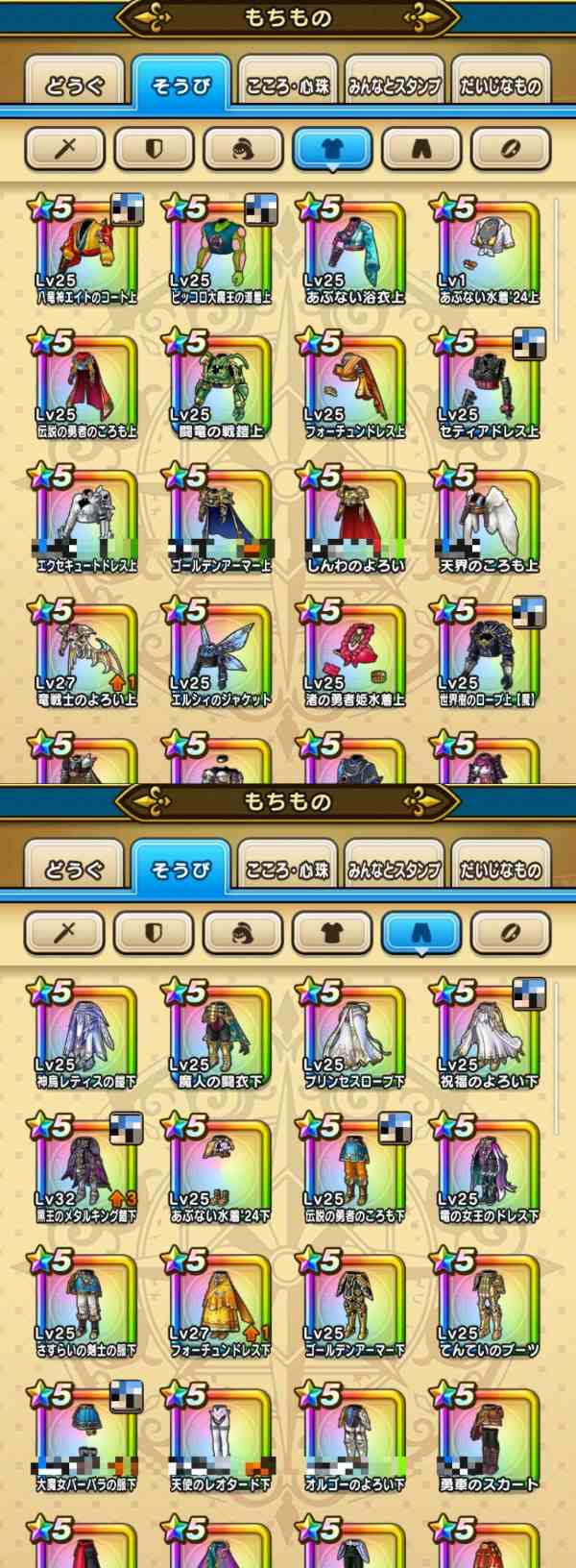Tap the 勇車のスカート item card
The height and width of the screenshot is (1568, 576).
point(490,1439)
